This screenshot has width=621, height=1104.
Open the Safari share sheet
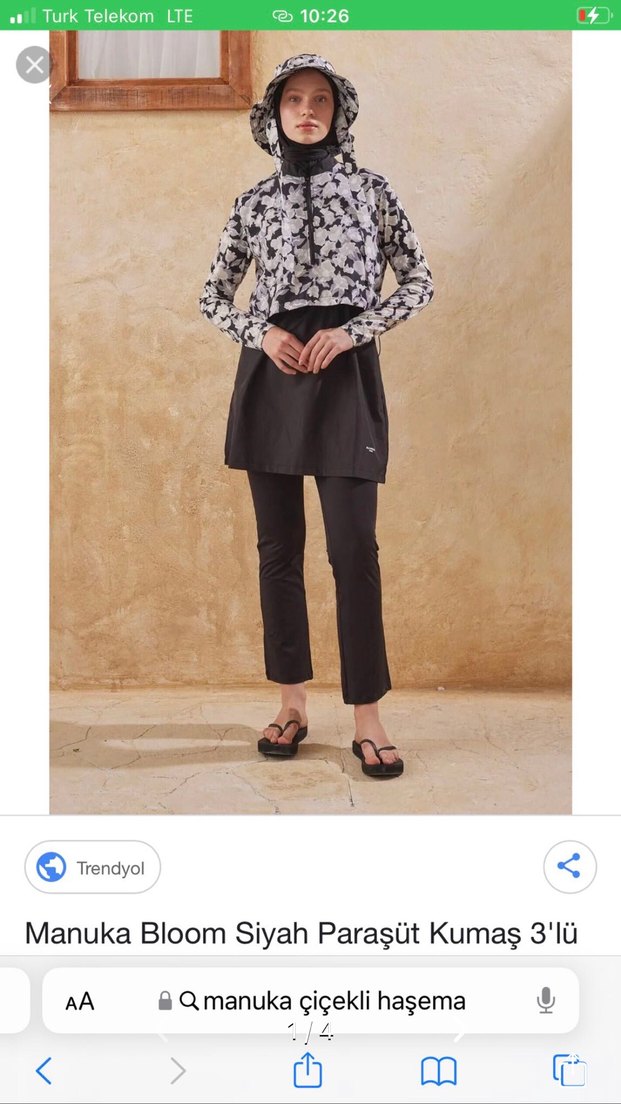308,1071
